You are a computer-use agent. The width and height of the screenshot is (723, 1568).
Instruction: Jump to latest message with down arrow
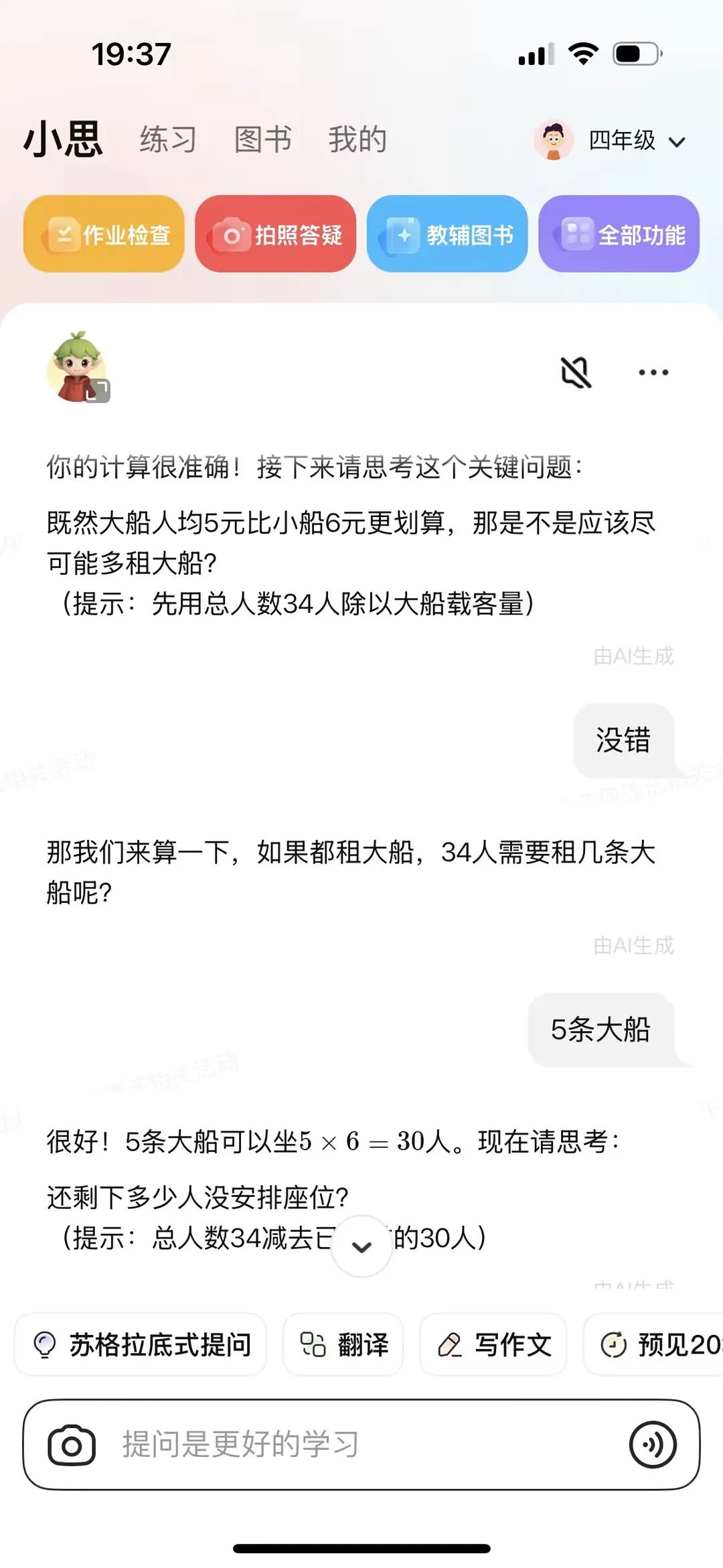coord(361,1246)
